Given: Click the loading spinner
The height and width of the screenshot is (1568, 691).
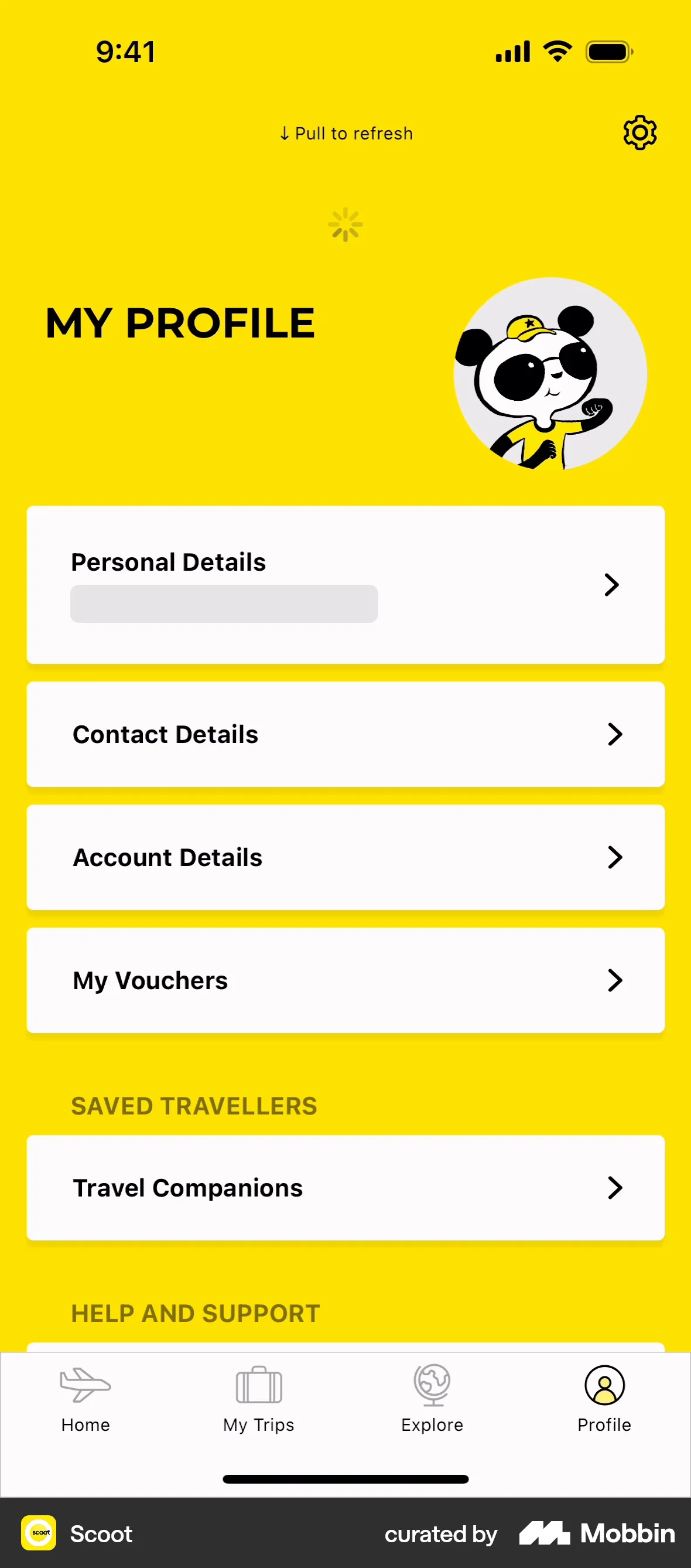Looking at the screenshot, I should pyautogui.click(x=345, y=224).
